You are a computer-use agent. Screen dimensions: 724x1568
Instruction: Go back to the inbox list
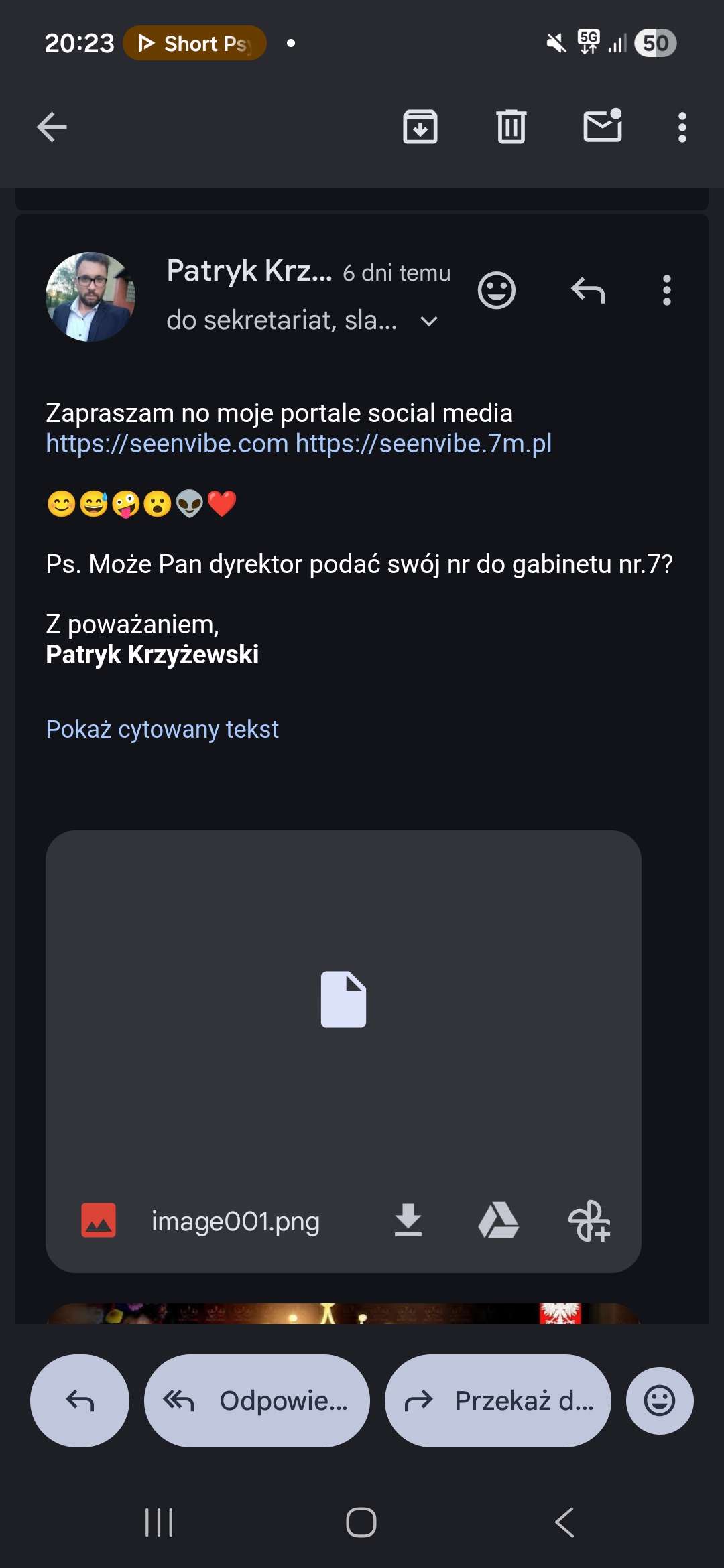tap(52, 127)
